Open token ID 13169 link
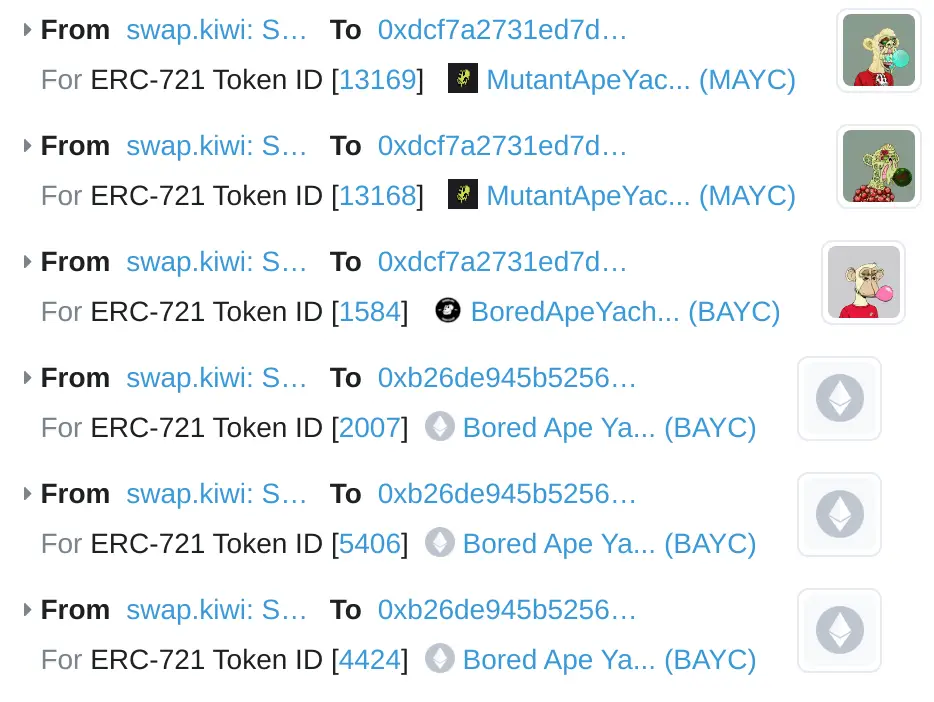 (377, 80)
